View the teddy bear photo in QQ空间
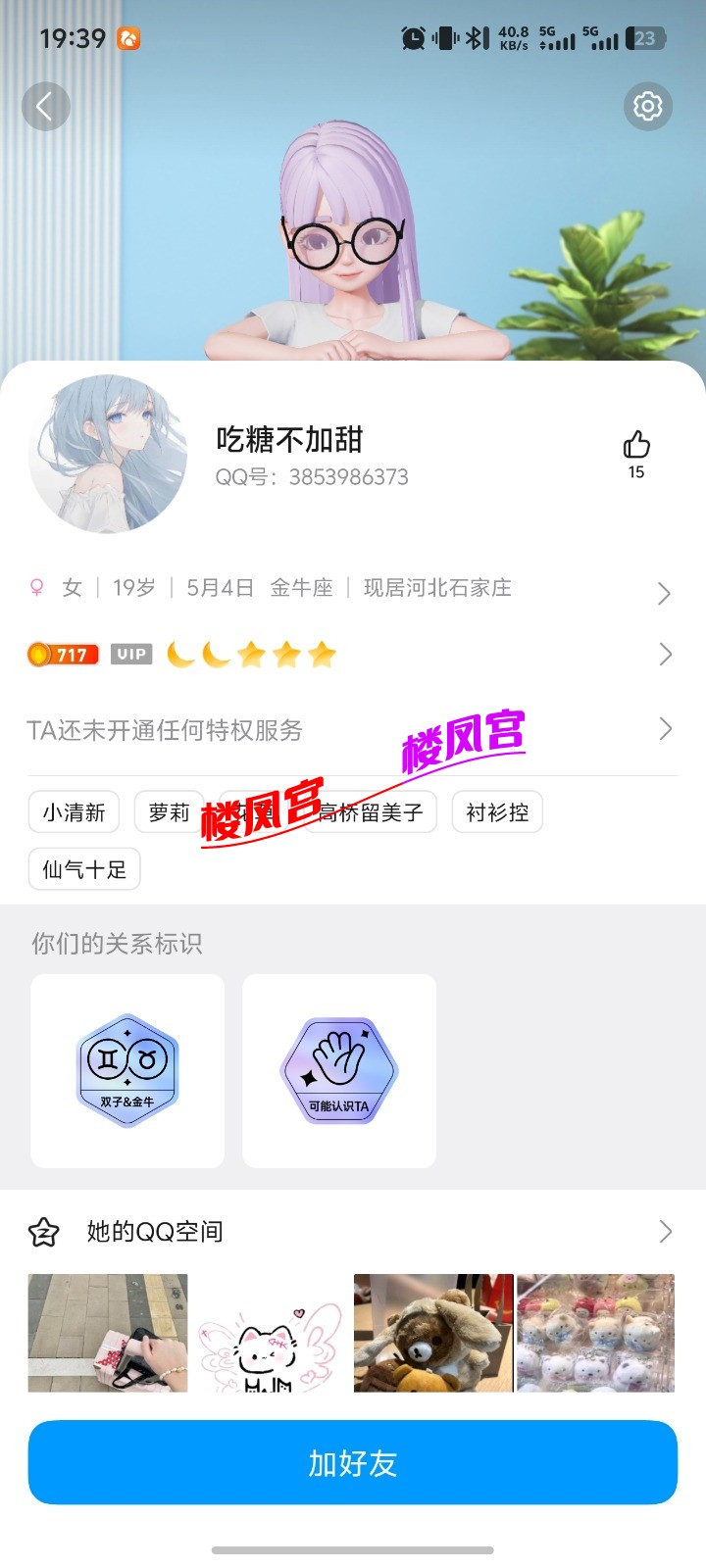 (x=433, y=1333)
